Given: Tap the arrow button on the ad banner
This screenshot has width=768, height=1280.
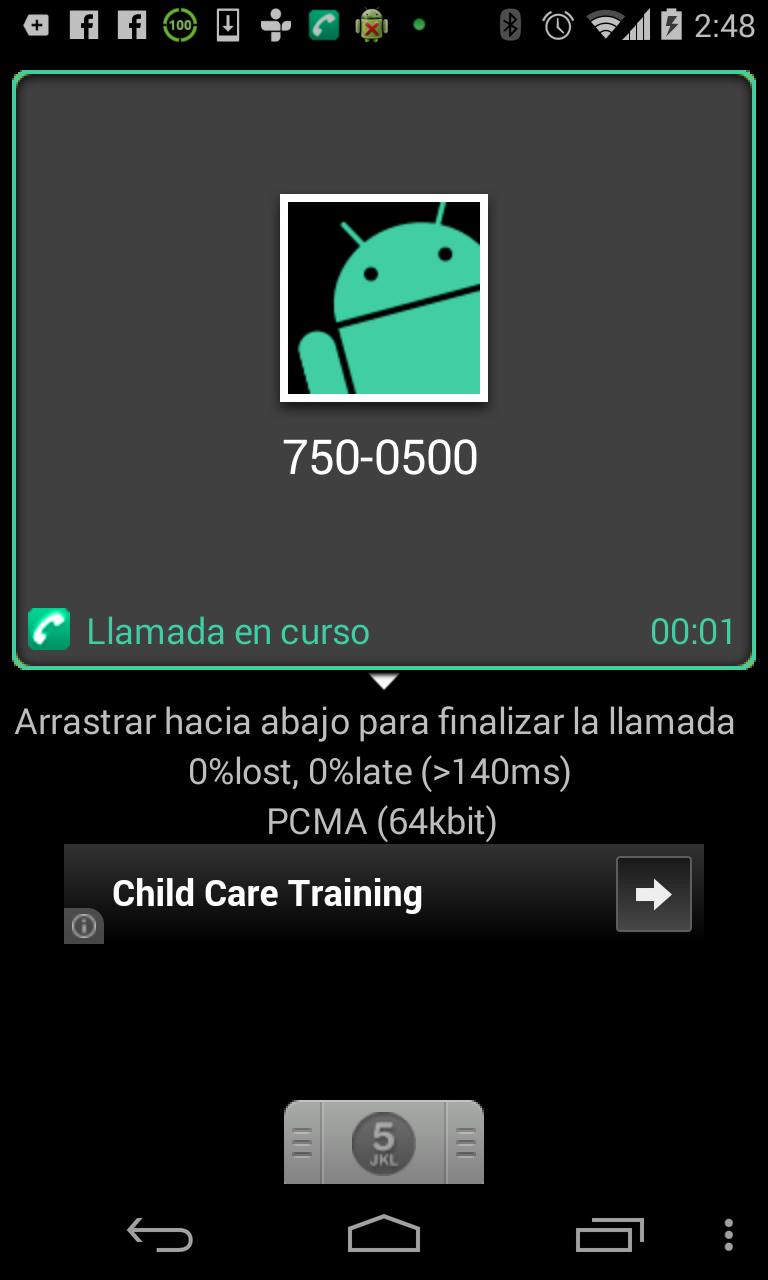Looking at the screenshot, I should [x=653, y=894].
